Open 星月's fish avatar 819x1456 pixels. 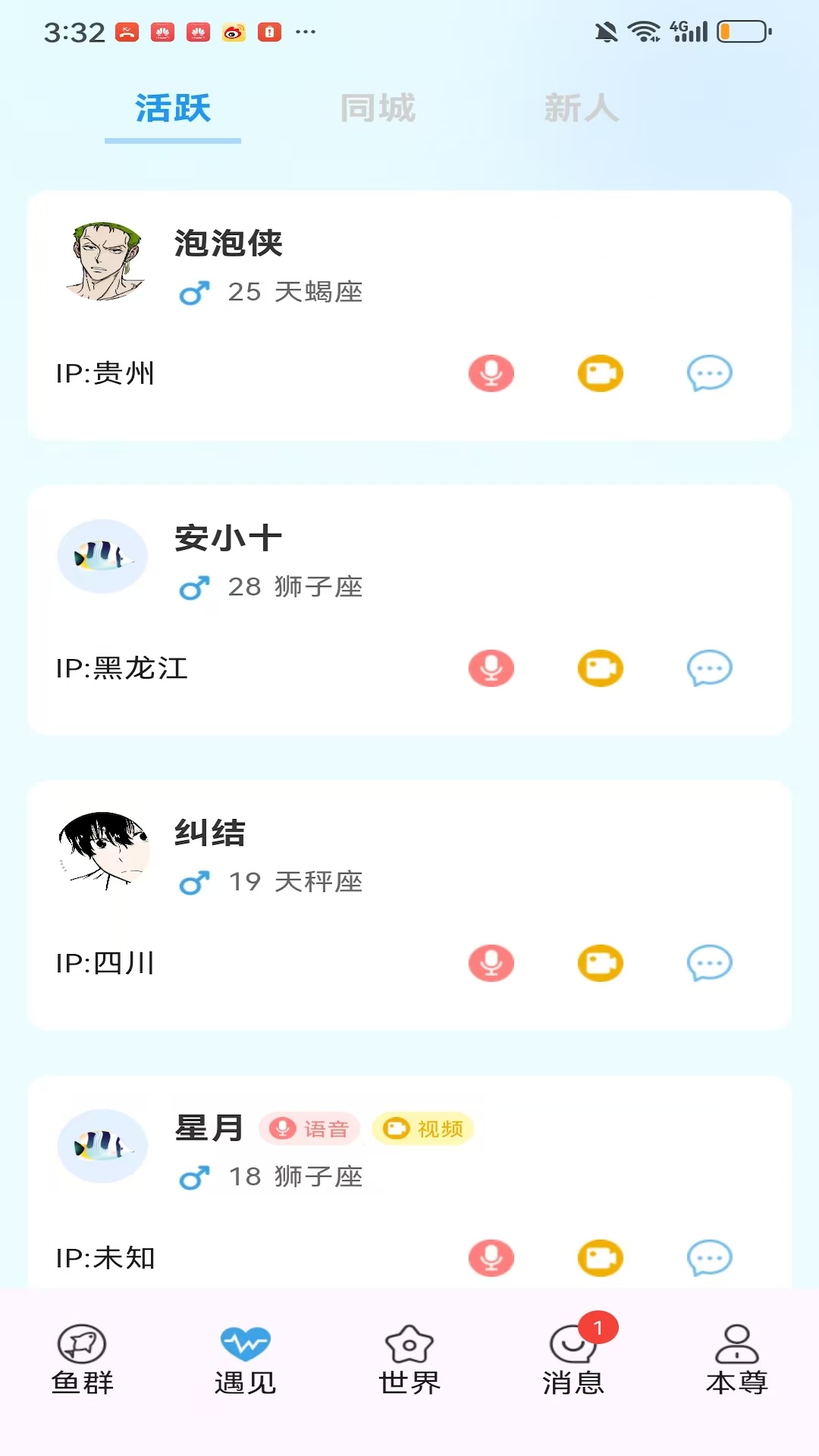click(x=102, y=1147)
